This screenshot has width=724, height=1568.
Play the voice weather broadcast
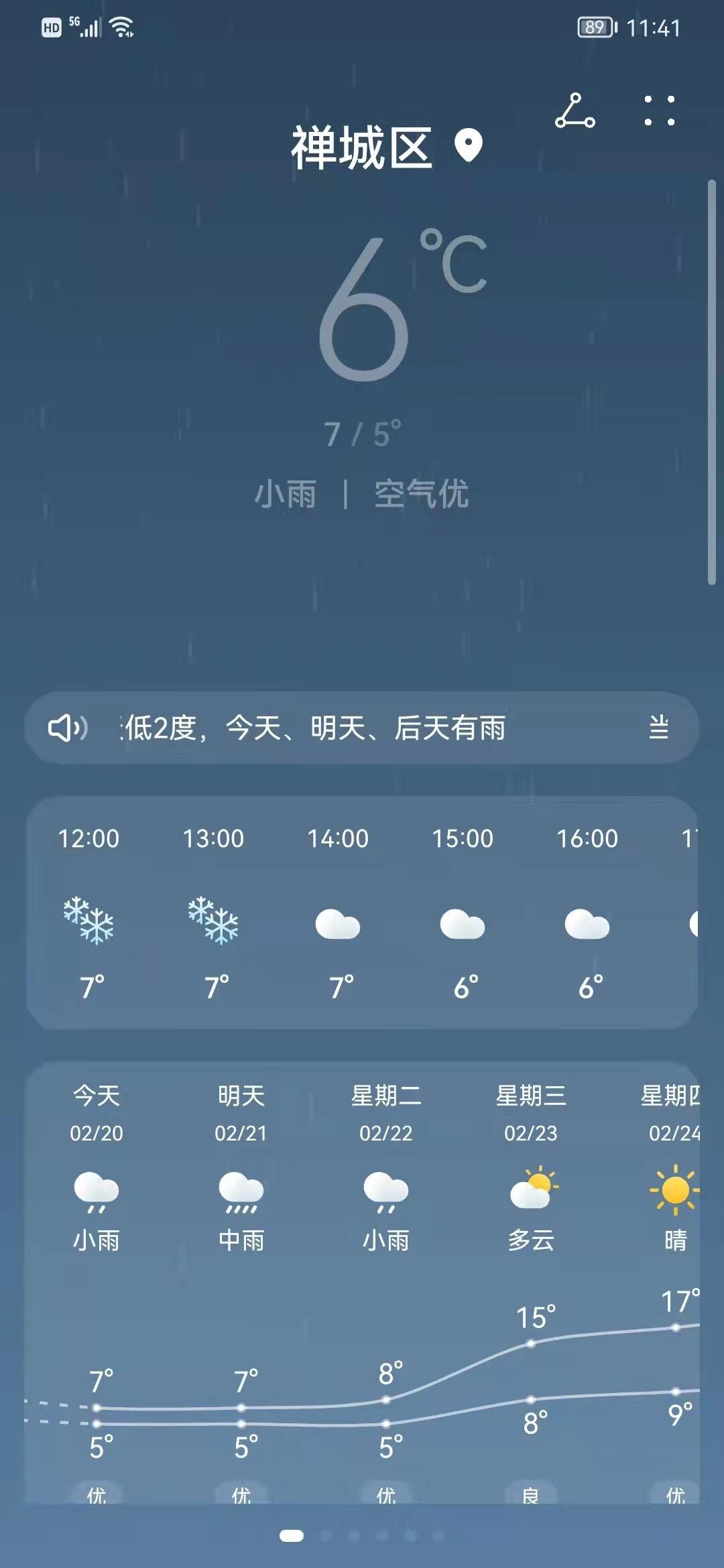(x=67, y=728)
